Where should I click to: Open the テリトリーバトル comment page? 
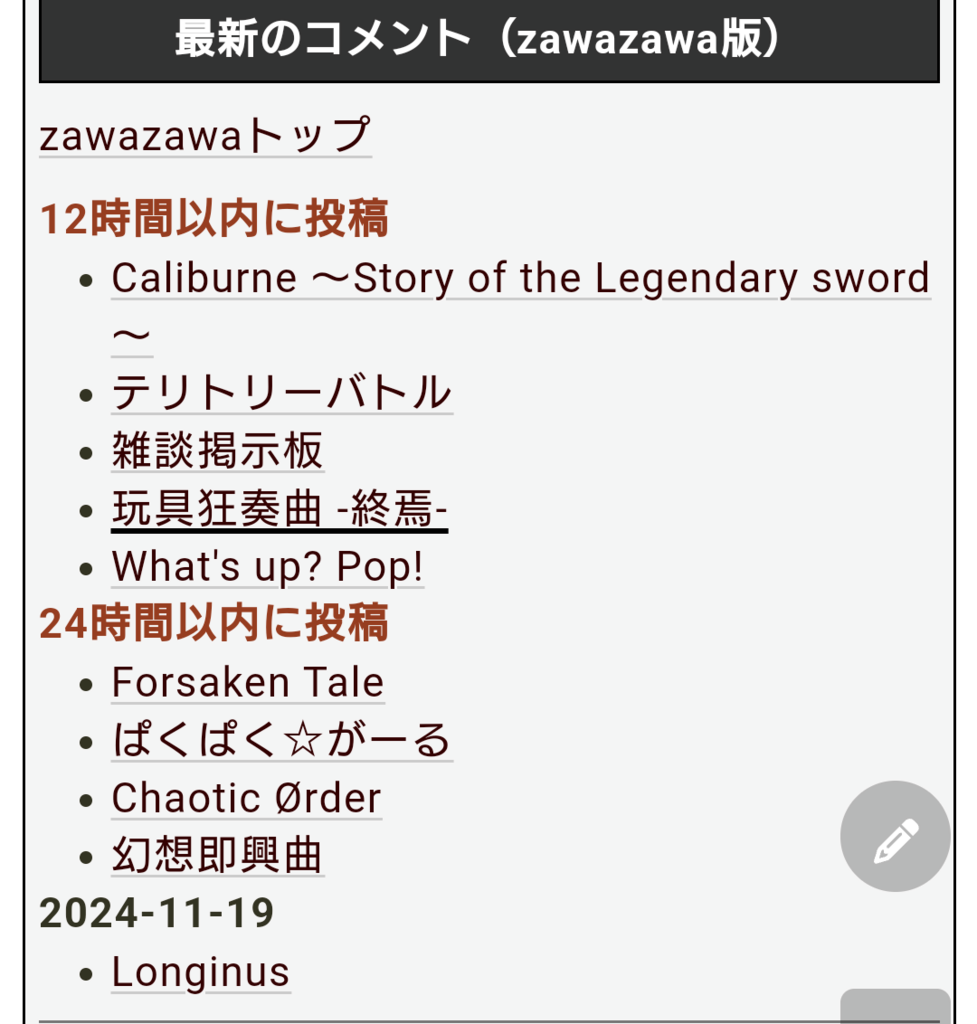point(281,393)
